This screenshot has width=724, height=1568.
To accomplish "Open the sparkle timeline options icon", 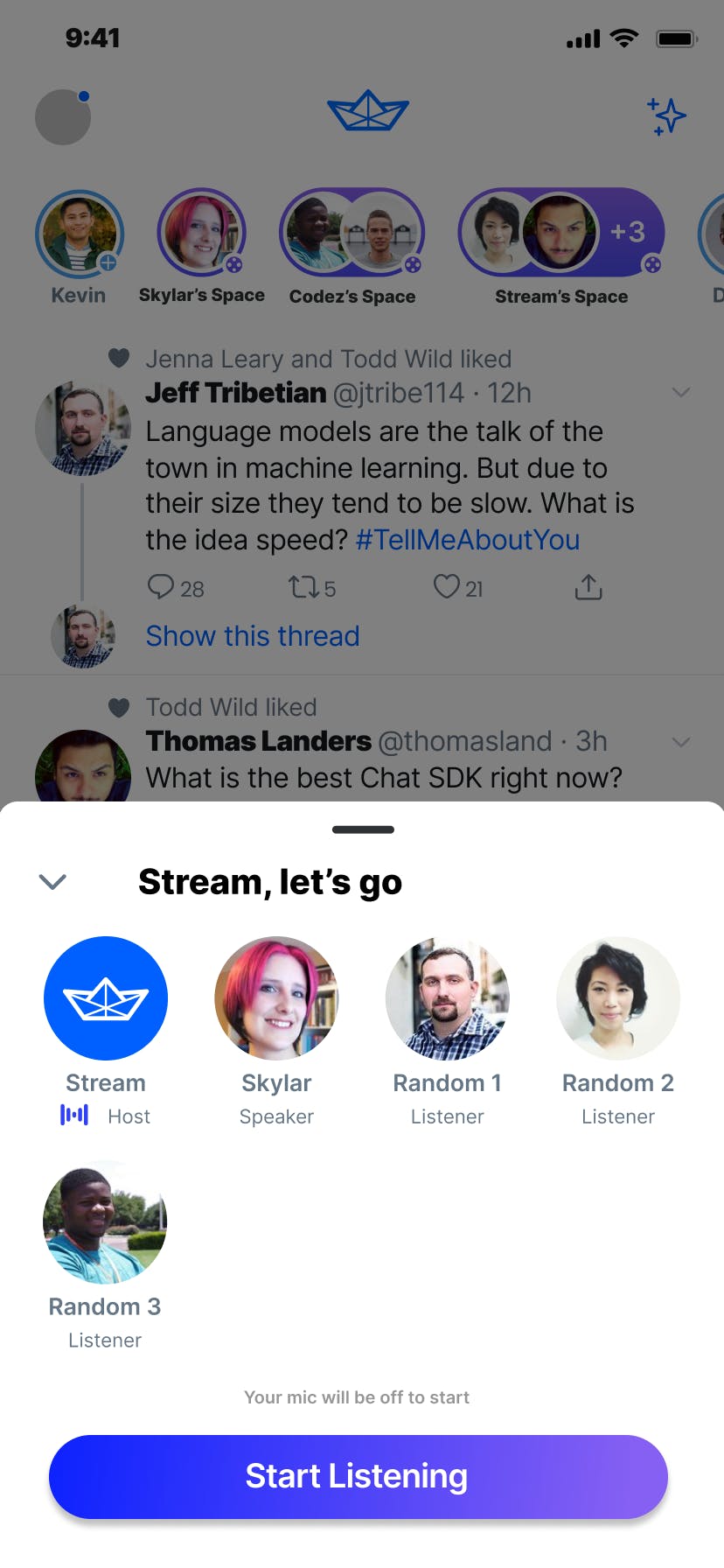I will [x=667, y=116].
